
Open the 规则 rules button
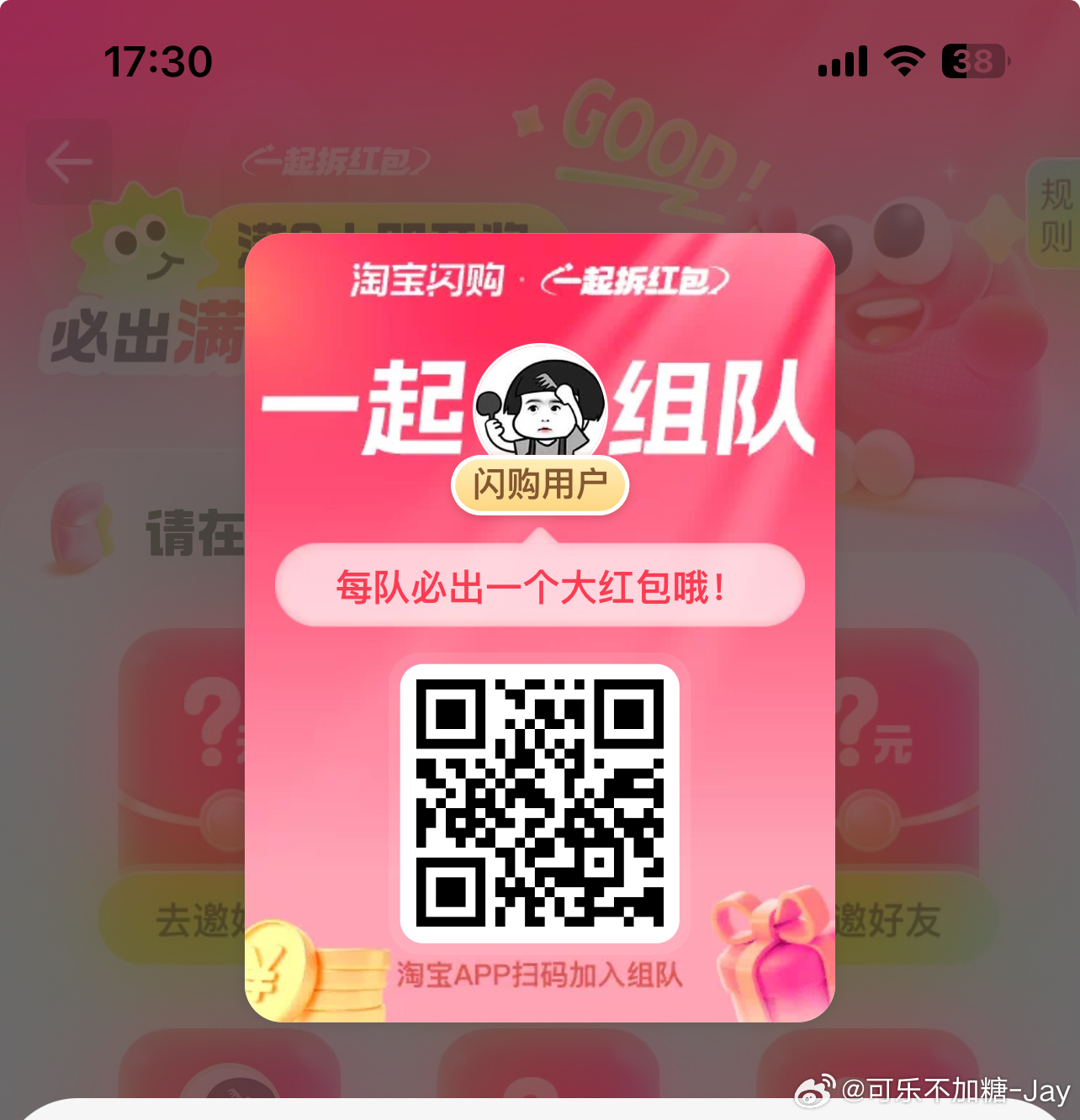1055,214
